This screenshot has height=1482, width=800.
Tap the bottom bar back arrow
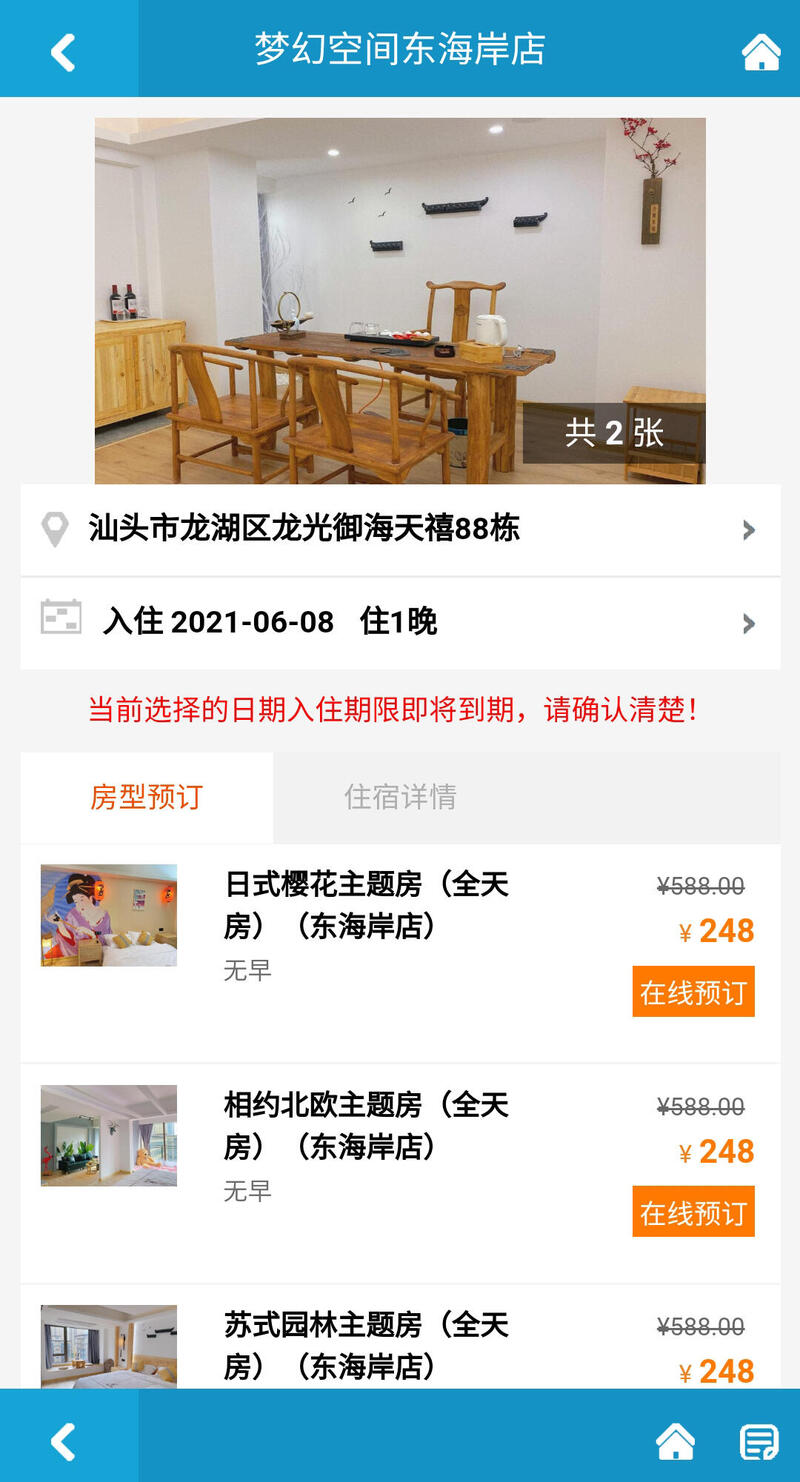(x=64, y=1442)
